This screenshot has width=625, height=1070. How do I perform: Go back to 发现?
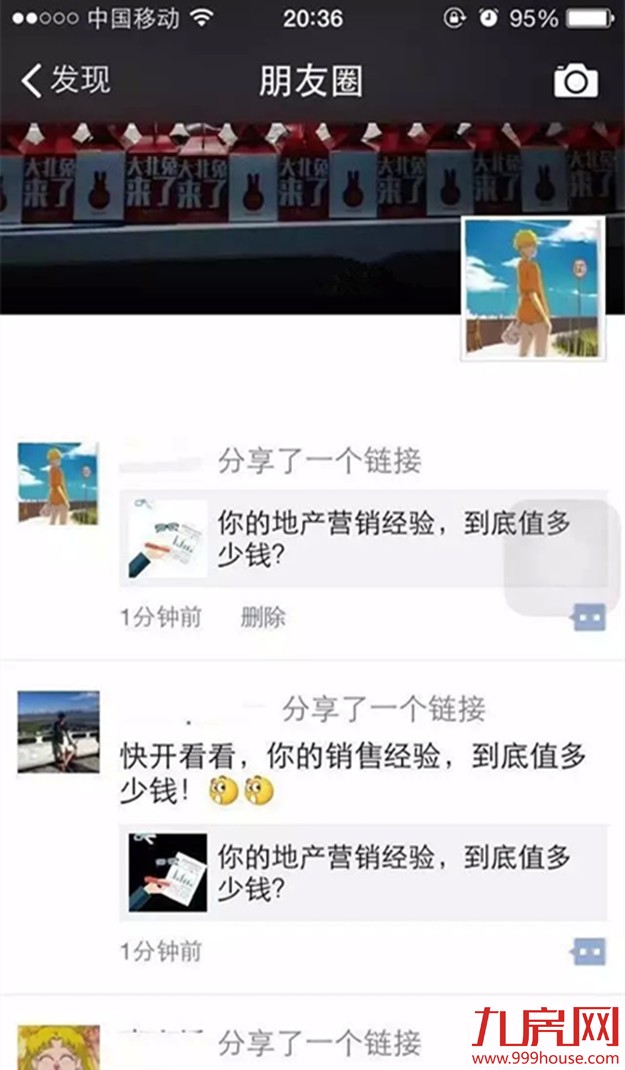tap(66, 80)
